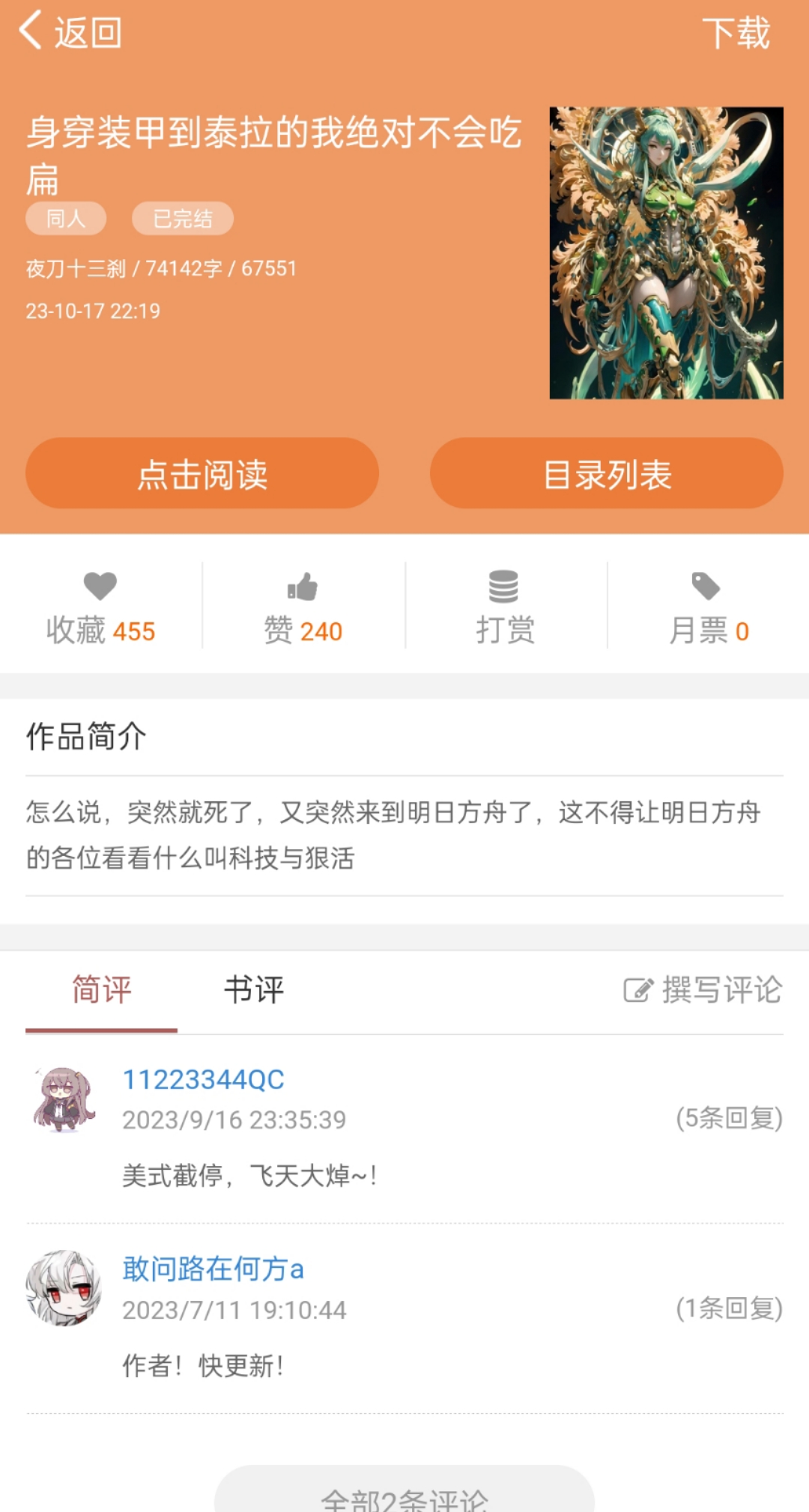Tap 撰写评论 to write a review
The image size is (809, 1512).
click(703, 989)
